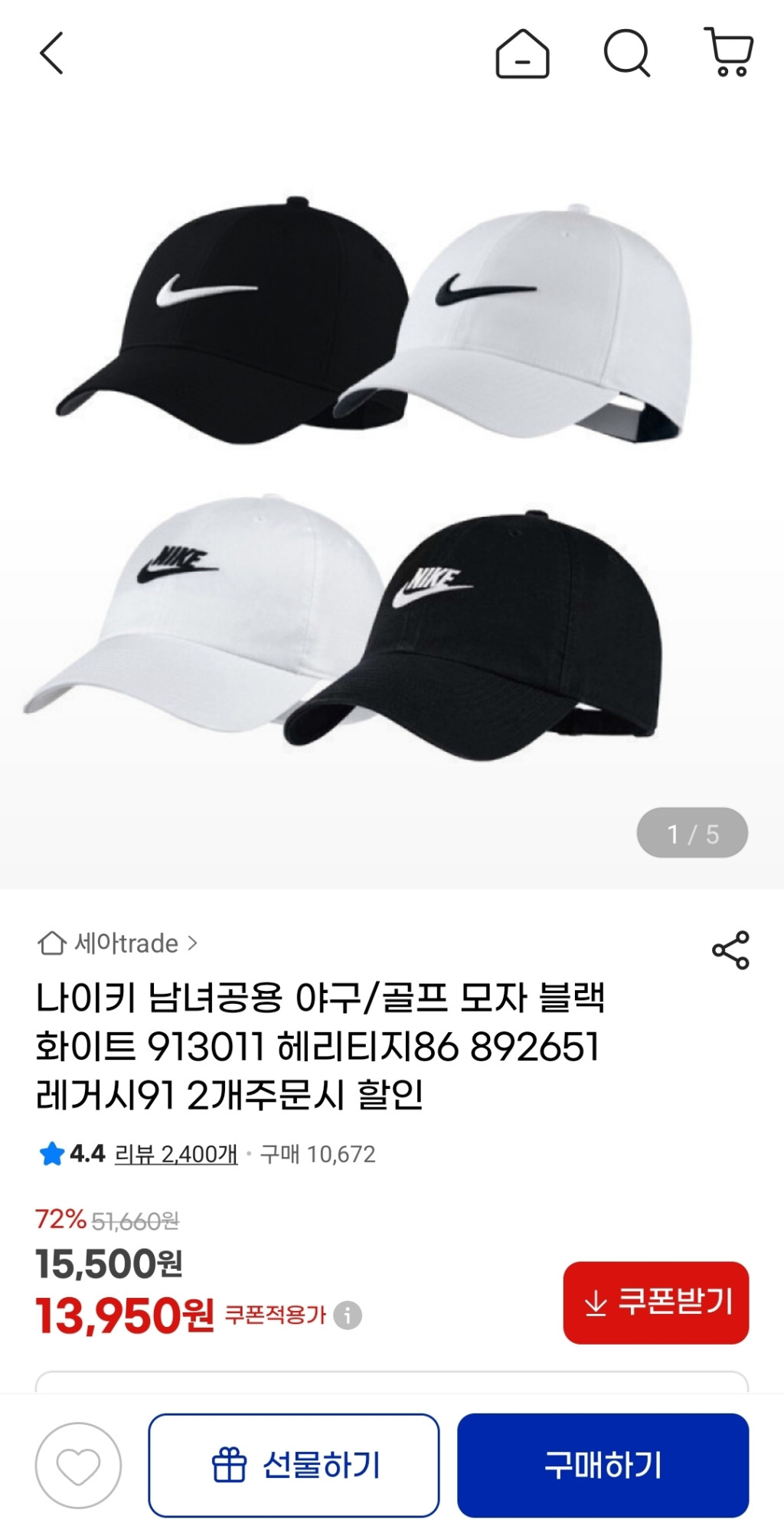Go back to the previous page

(51, 54)
